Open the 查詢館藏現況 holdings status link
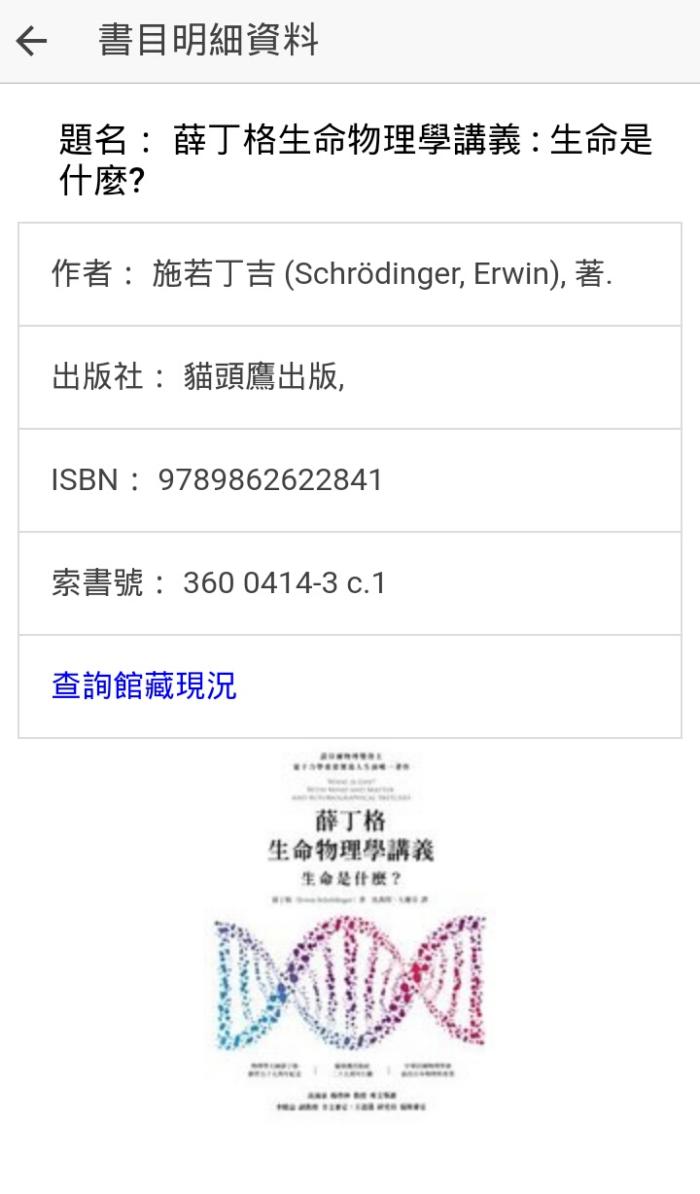Image resolution: width=700 pixels, height=1194 pixels. [x=144, y=686]
